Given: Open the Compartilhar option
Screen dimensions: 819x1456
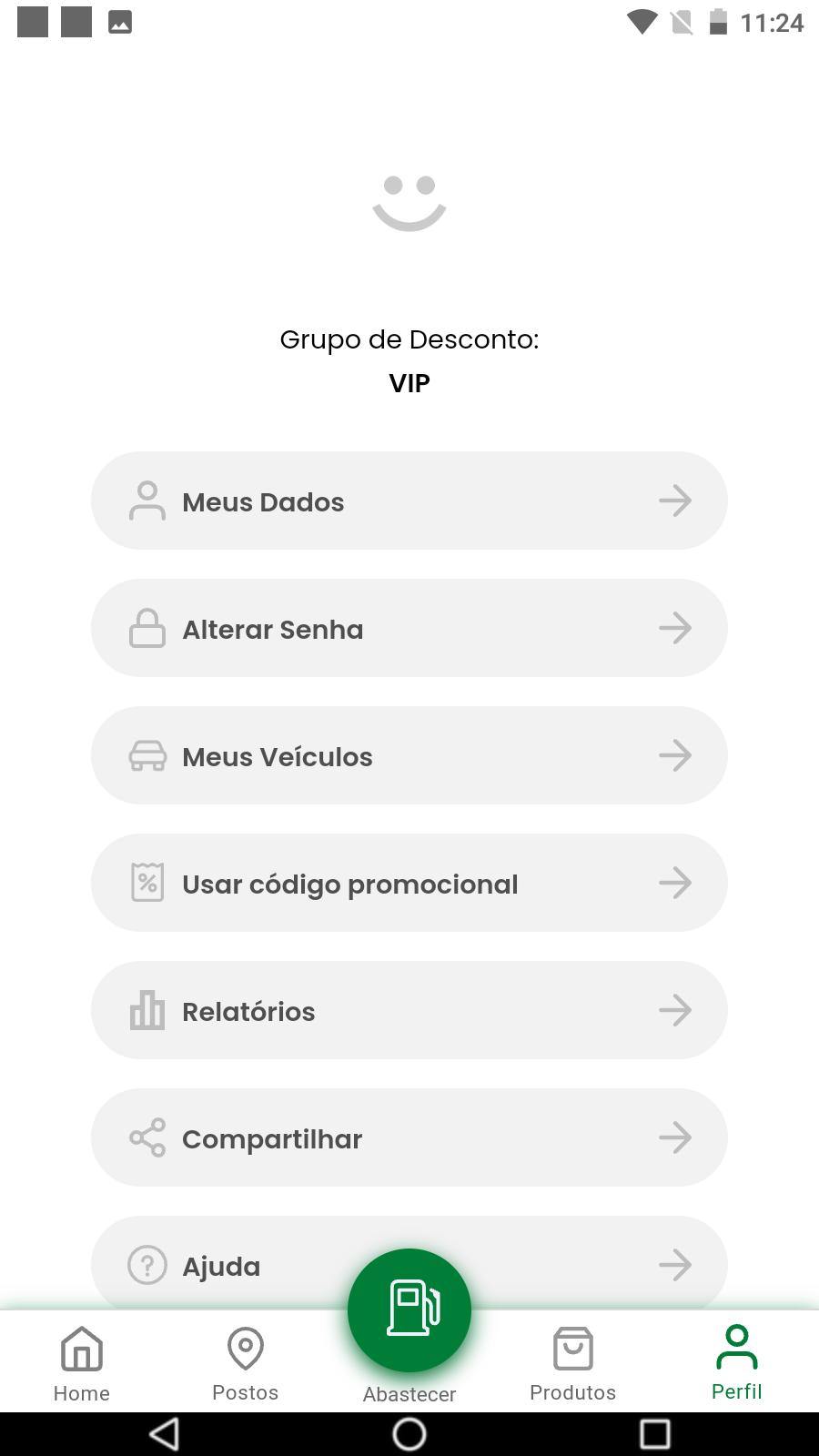Looking at the screenshot, I should coord(409,1137).
